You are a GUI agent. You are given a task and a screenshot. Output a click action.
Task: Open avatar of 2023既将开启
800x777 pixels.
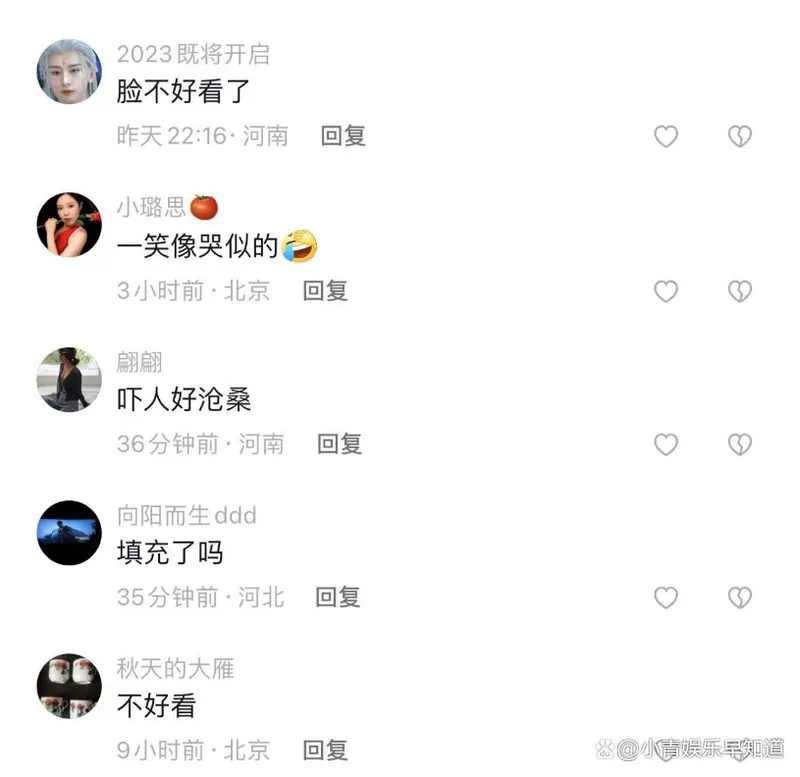point(70,72)
